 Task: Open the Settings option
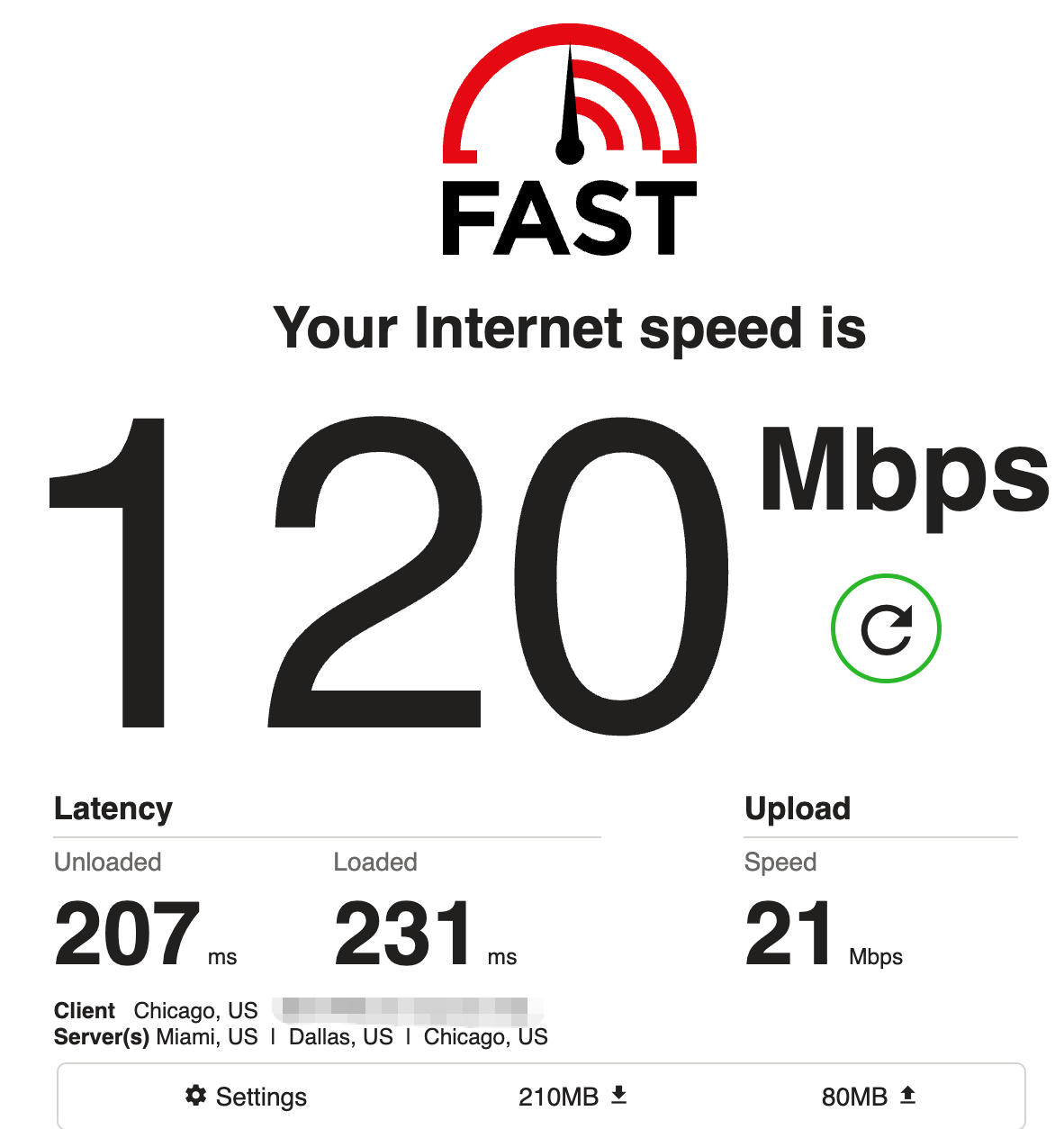click(246, 1097)
